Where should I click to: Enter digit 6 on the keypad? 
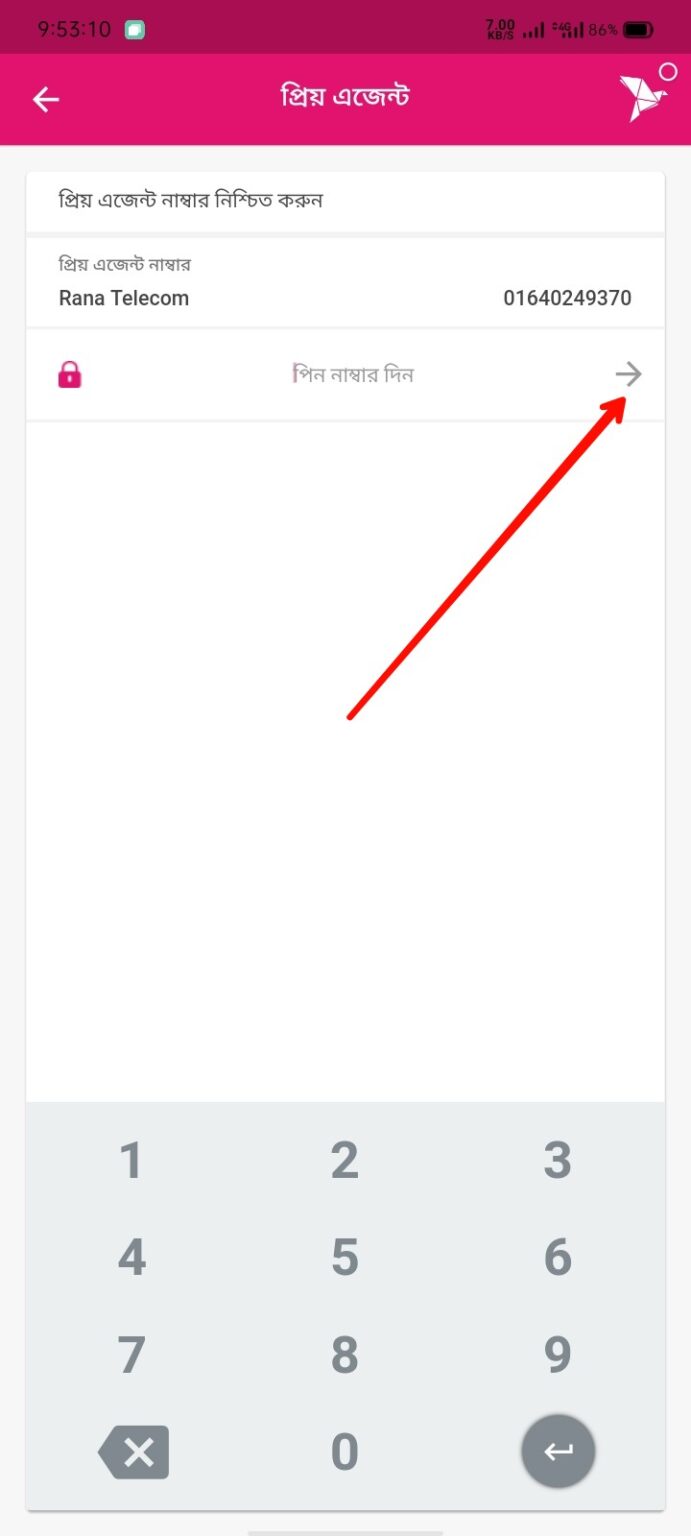(x=557, y=1257)
